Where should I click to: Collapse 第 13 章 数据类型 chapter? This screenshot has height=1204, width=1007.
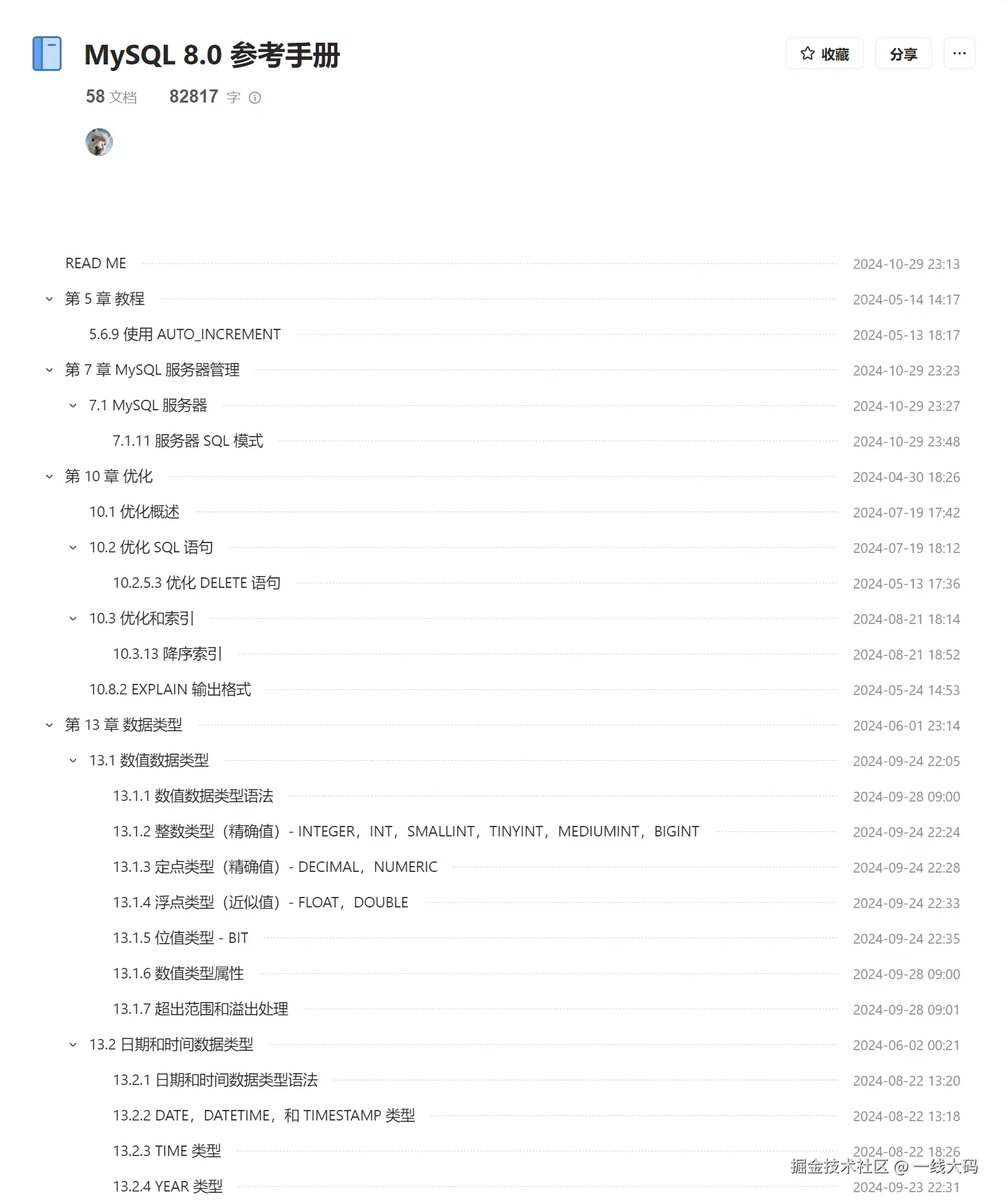click(49, 725)
